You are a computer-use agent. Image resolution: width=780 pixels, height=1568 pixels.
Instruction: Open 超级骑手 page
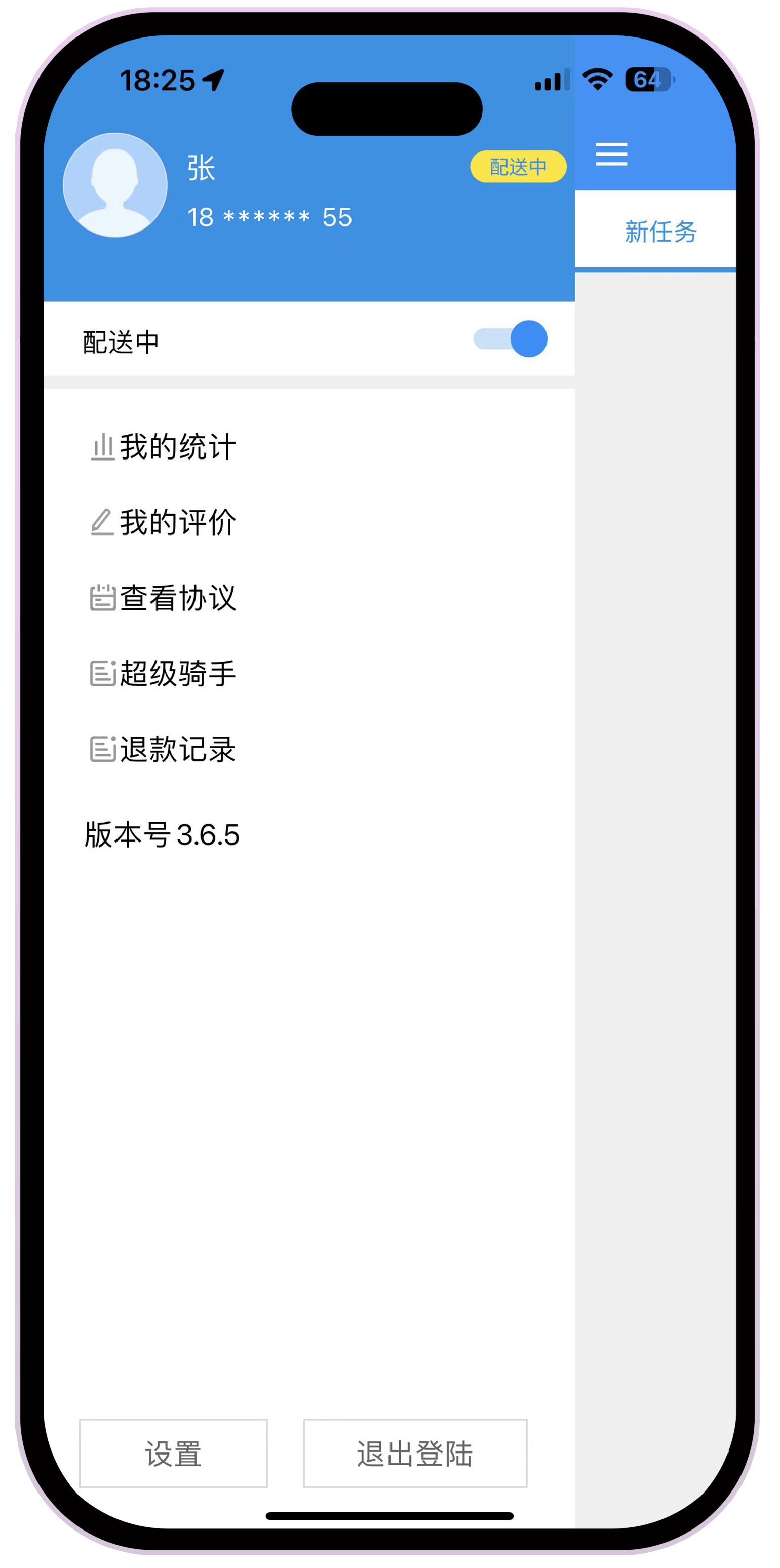163,674
